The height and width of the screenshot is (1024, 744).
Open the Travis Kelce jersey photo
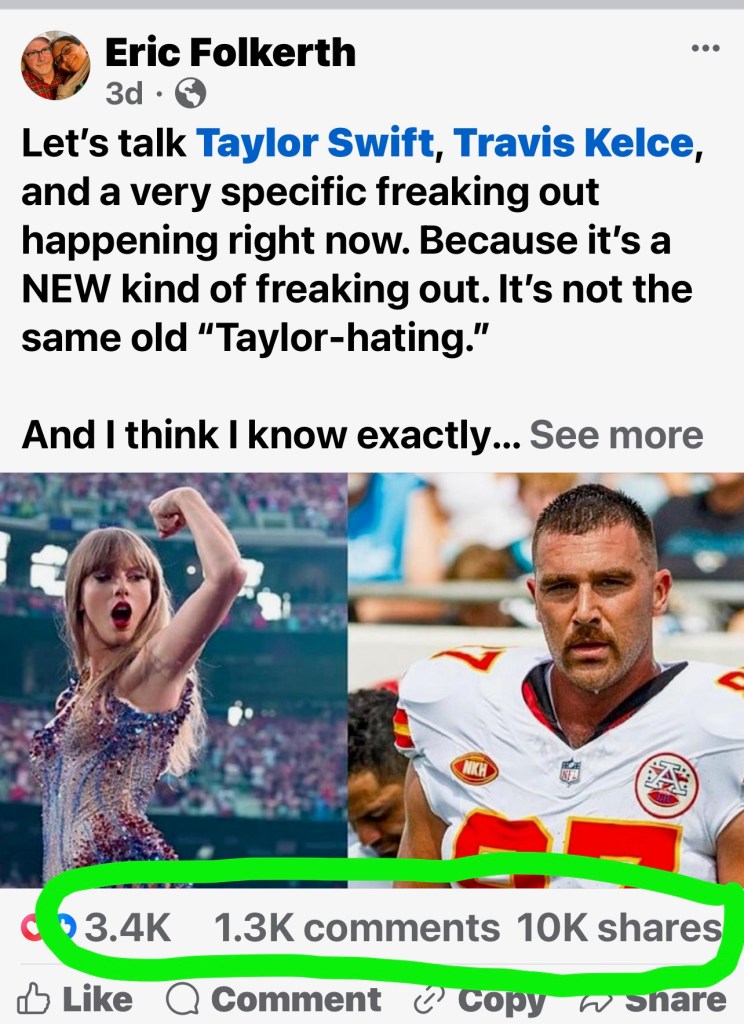coord(546,679)
